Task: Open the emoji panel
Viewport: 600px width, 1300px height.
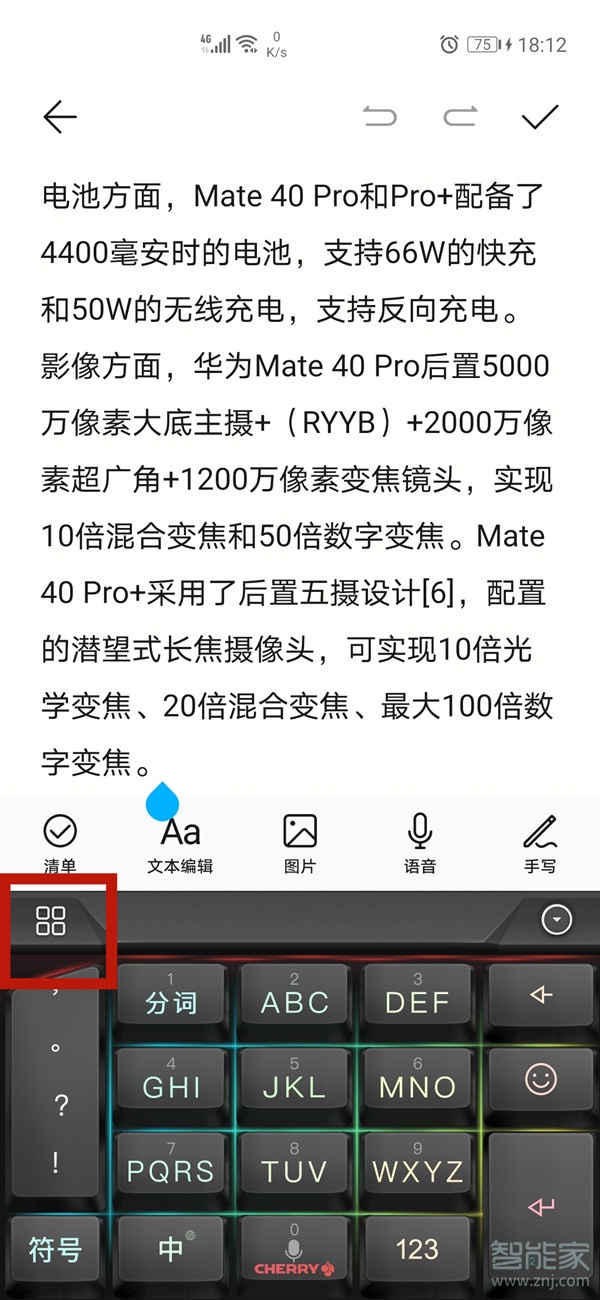Action: click(541, 1079)
